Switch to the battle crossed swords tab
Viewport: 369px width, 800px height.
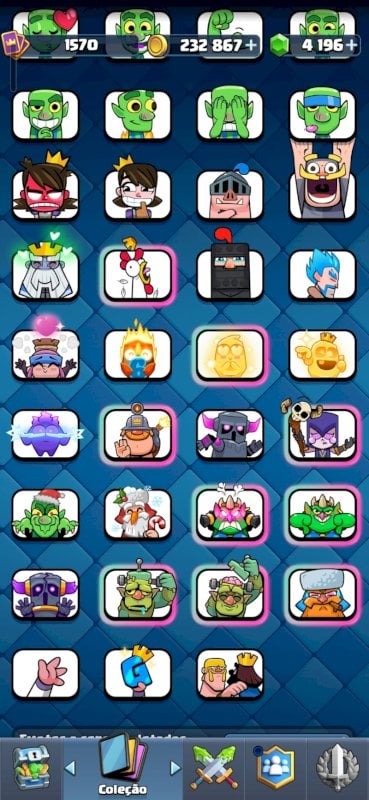(214, 767)
